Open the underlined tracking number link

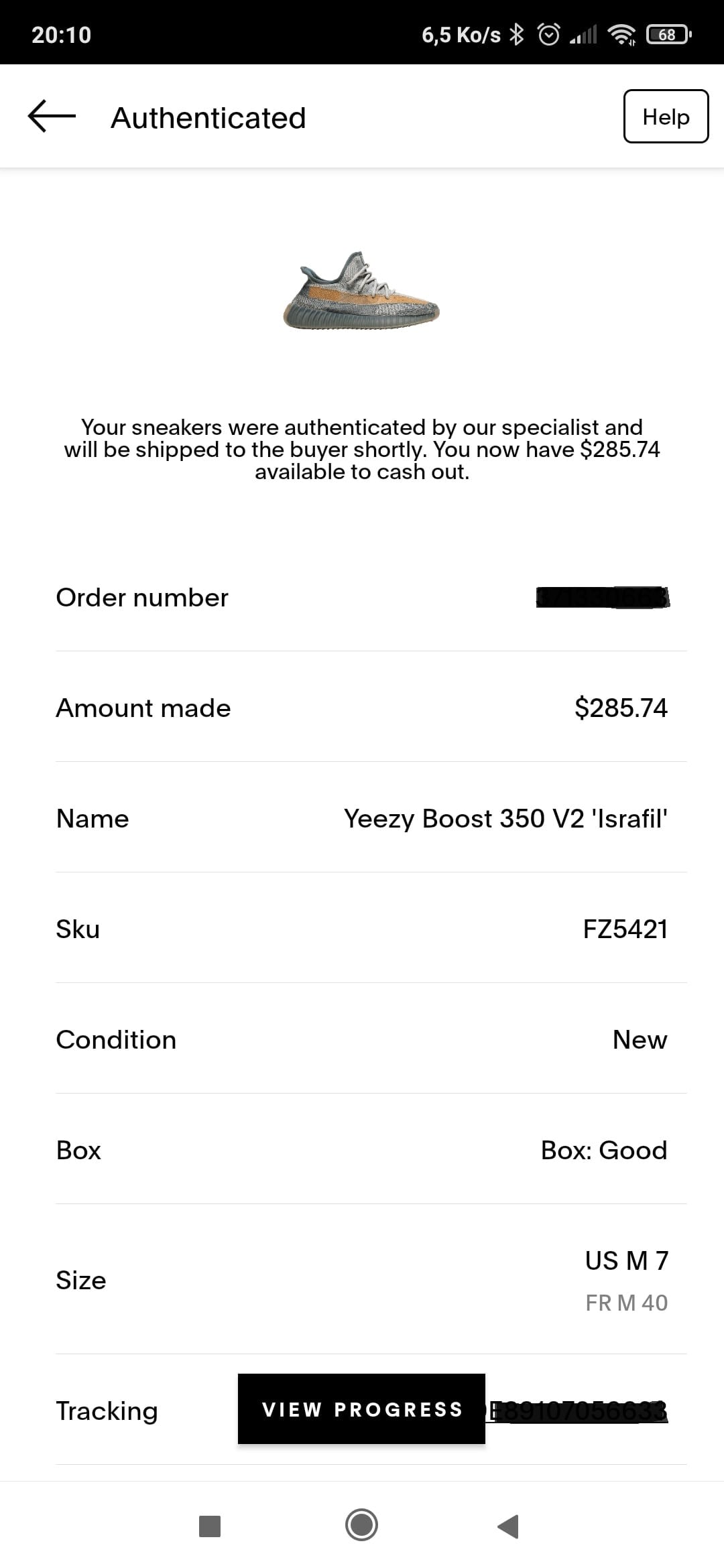pos(578,1411)
